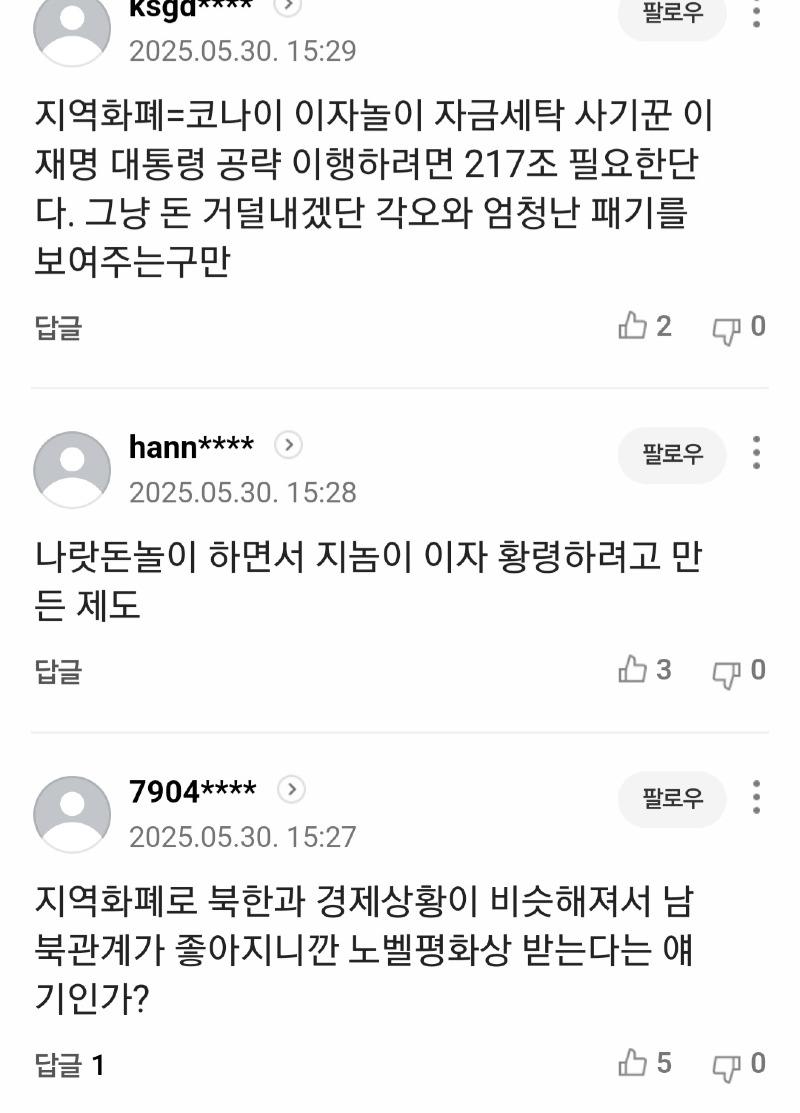Reply to ksgd****'s comment via 답글

[56, 326]
